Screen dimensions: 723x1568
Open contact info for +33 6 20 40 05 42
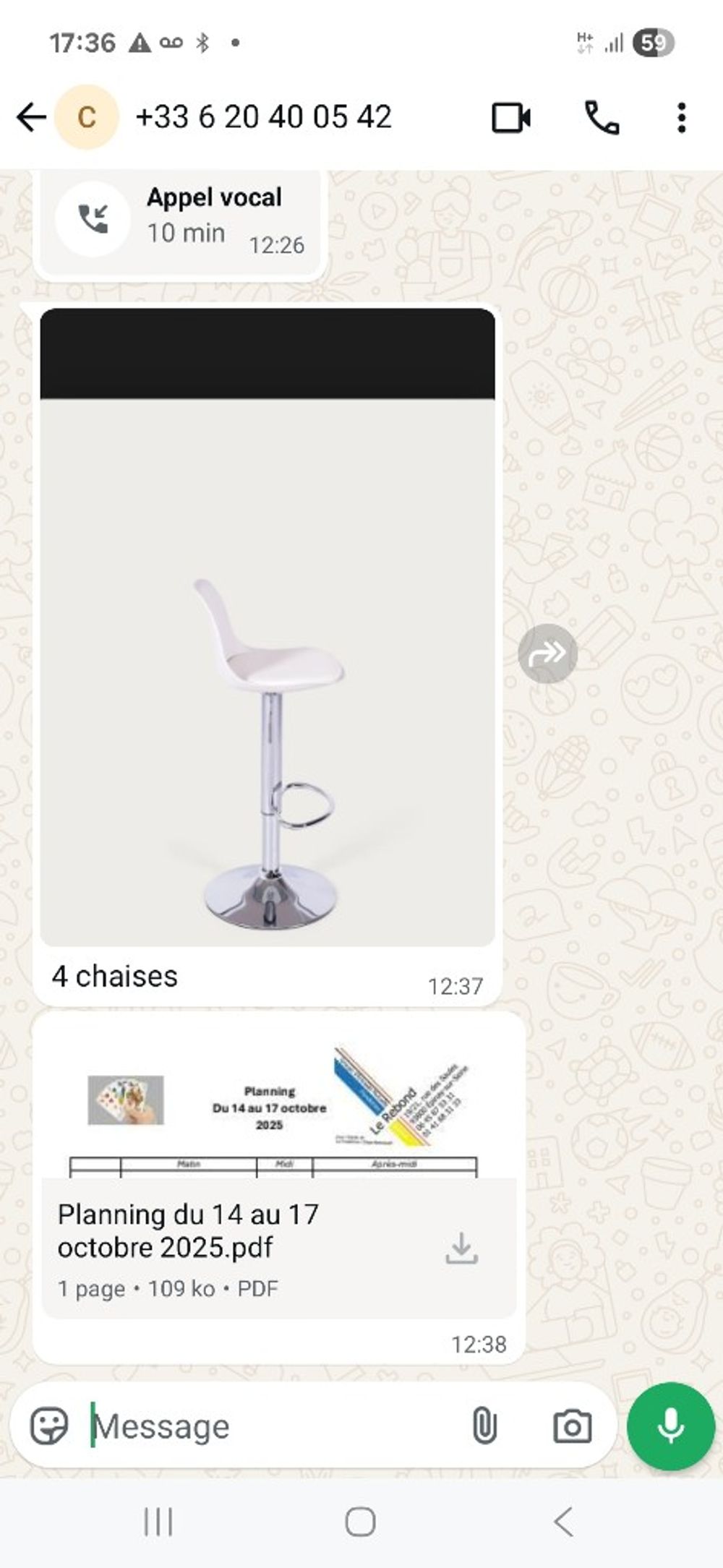263,117
